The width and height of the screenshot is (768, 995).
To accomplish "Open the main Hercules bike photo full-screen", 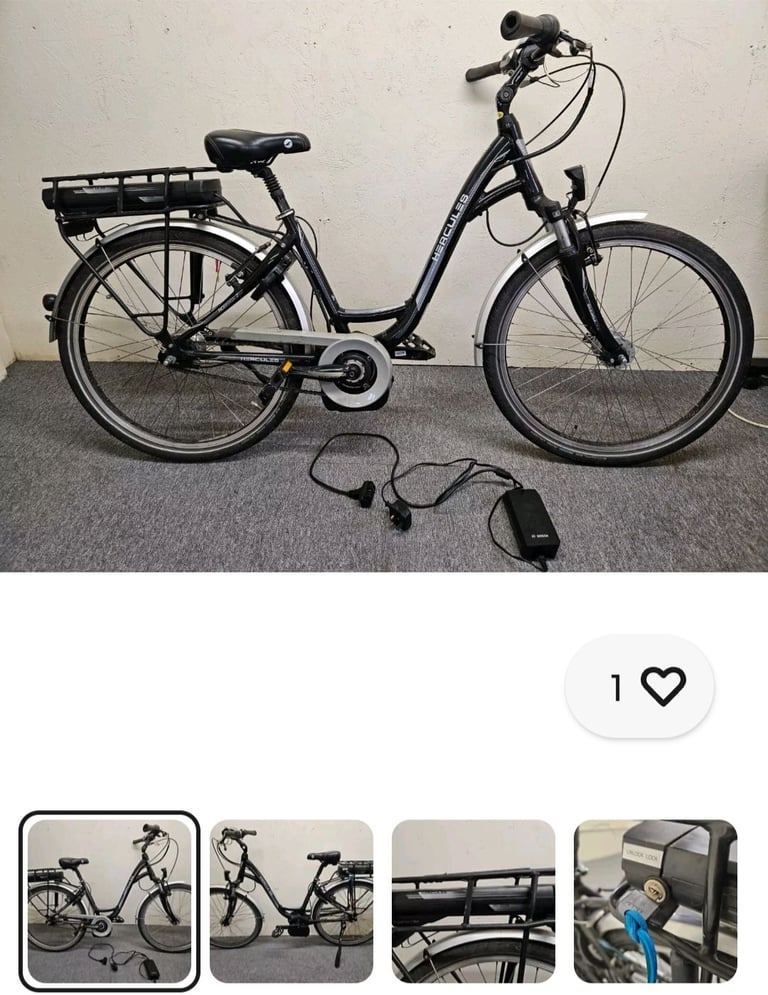I will point(384,286).
